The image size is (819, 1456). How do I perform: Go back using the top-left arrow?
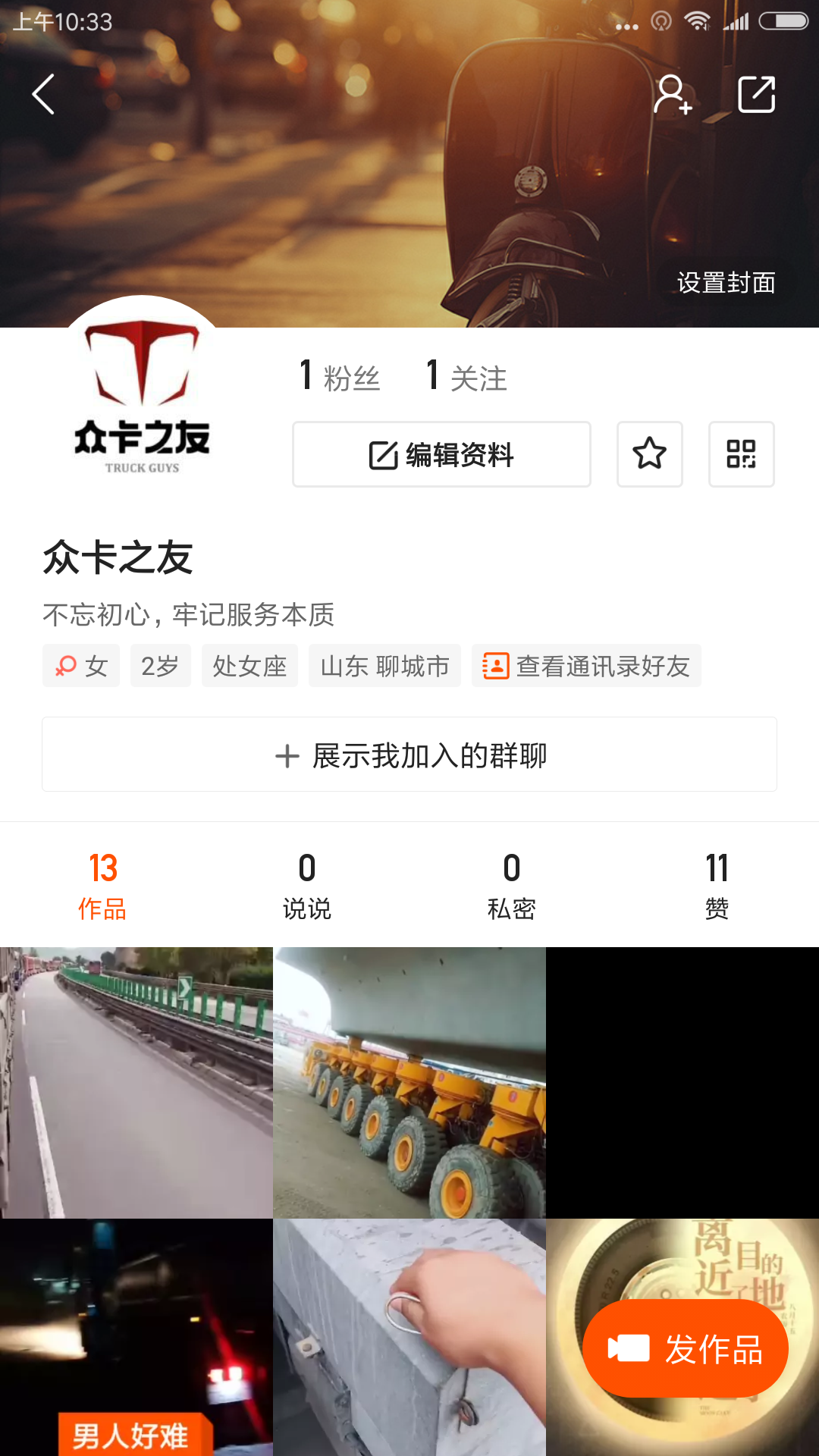43,94
